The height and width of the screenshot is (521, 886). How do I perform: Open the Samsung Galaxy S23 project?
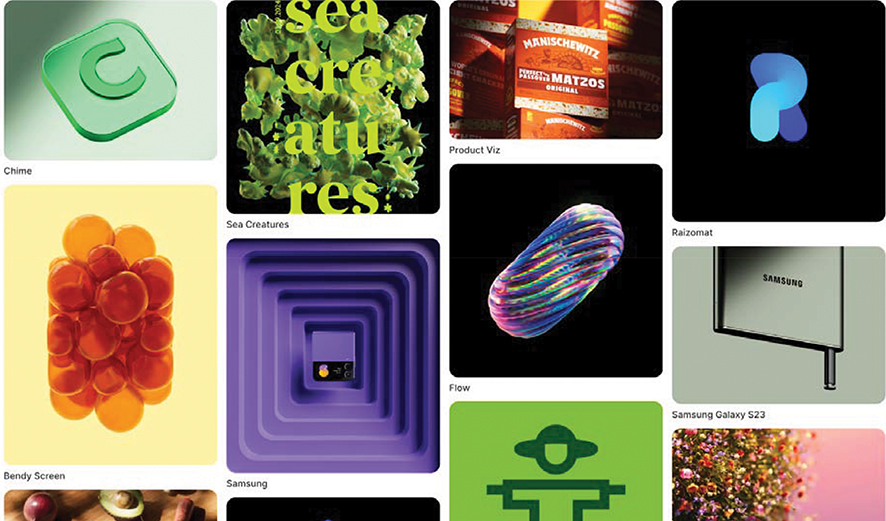click(778, 325)
